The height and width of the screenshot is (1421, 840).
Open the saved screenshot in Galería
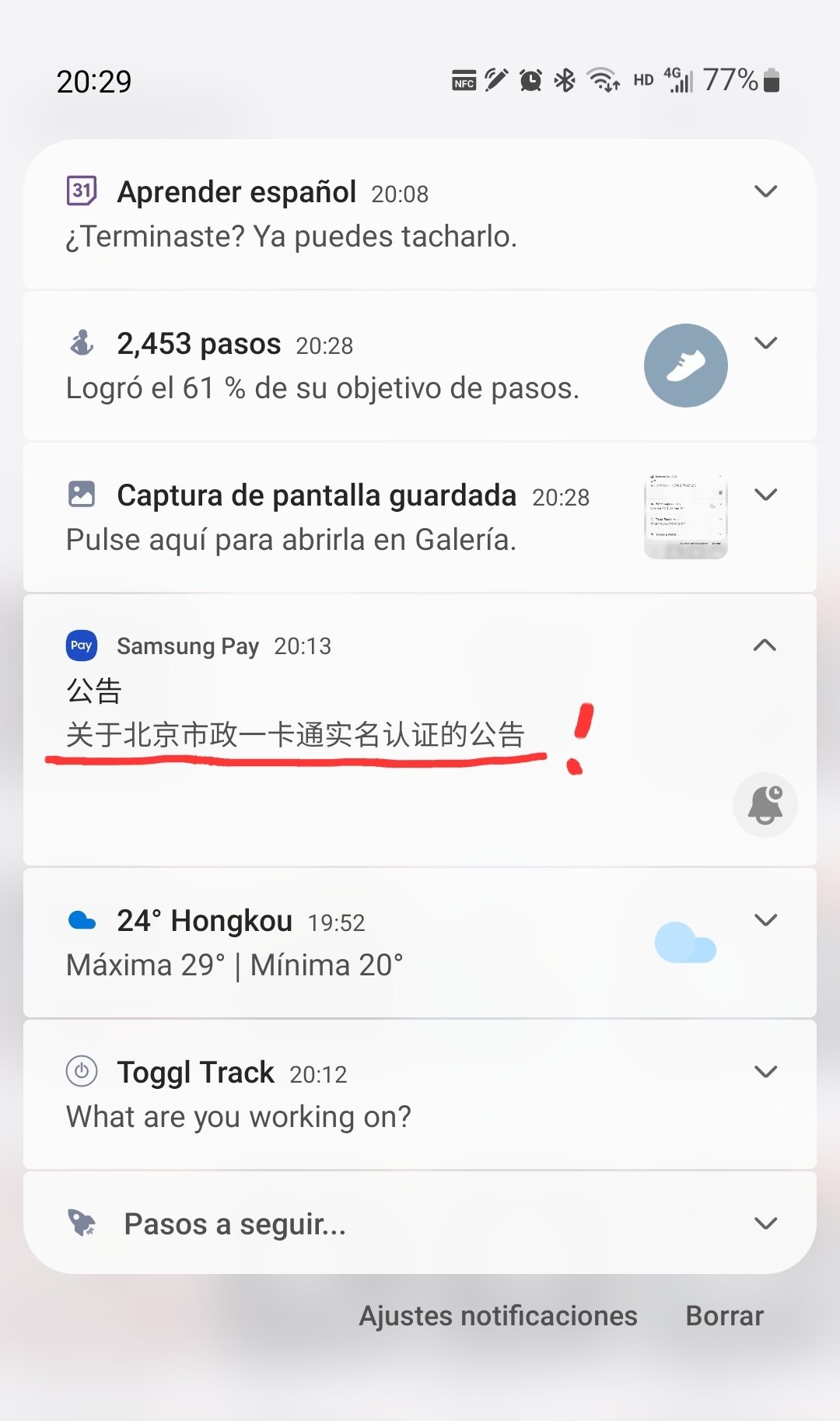click(420, 517)
